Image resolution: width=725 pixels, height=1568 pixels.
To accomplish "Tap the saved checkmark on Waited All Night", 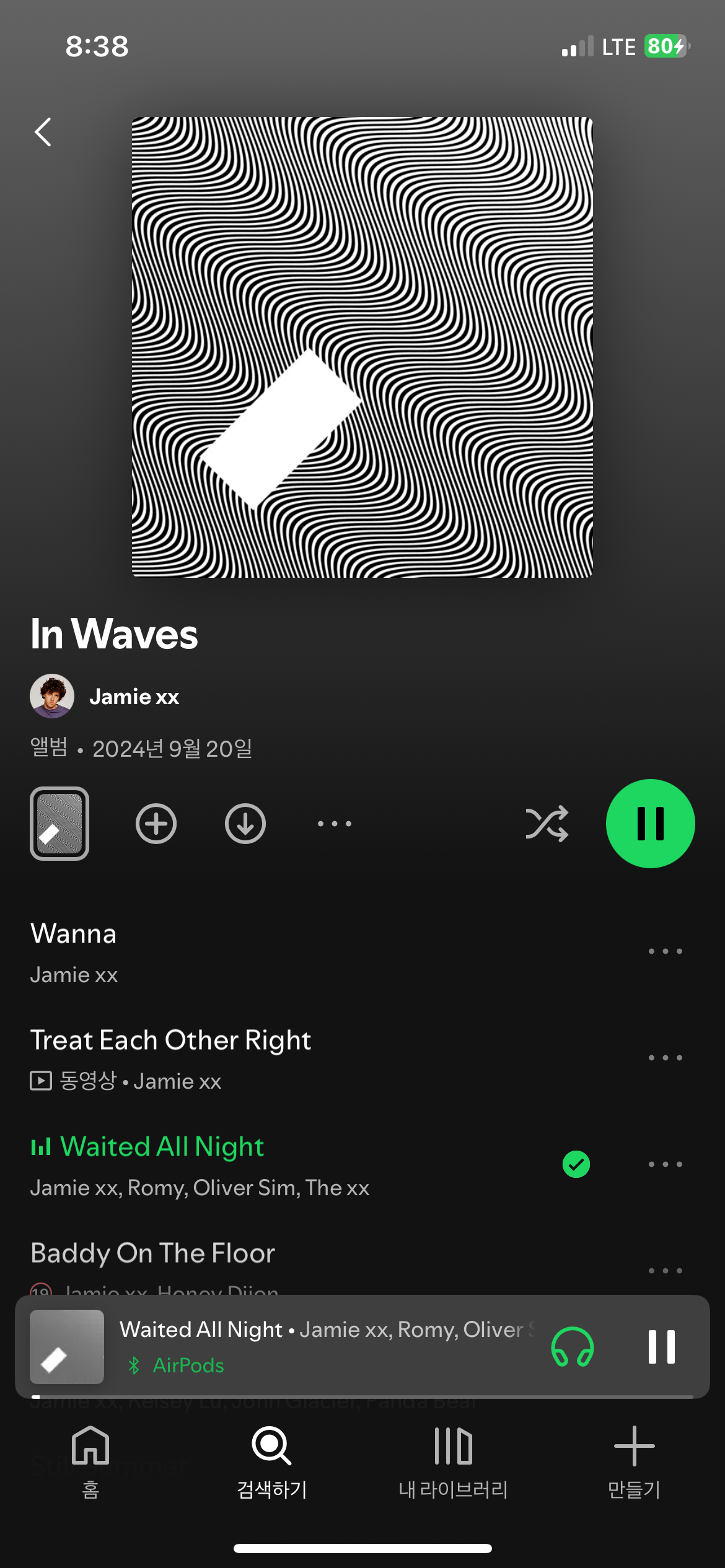I will click(x=576, y=1164).
